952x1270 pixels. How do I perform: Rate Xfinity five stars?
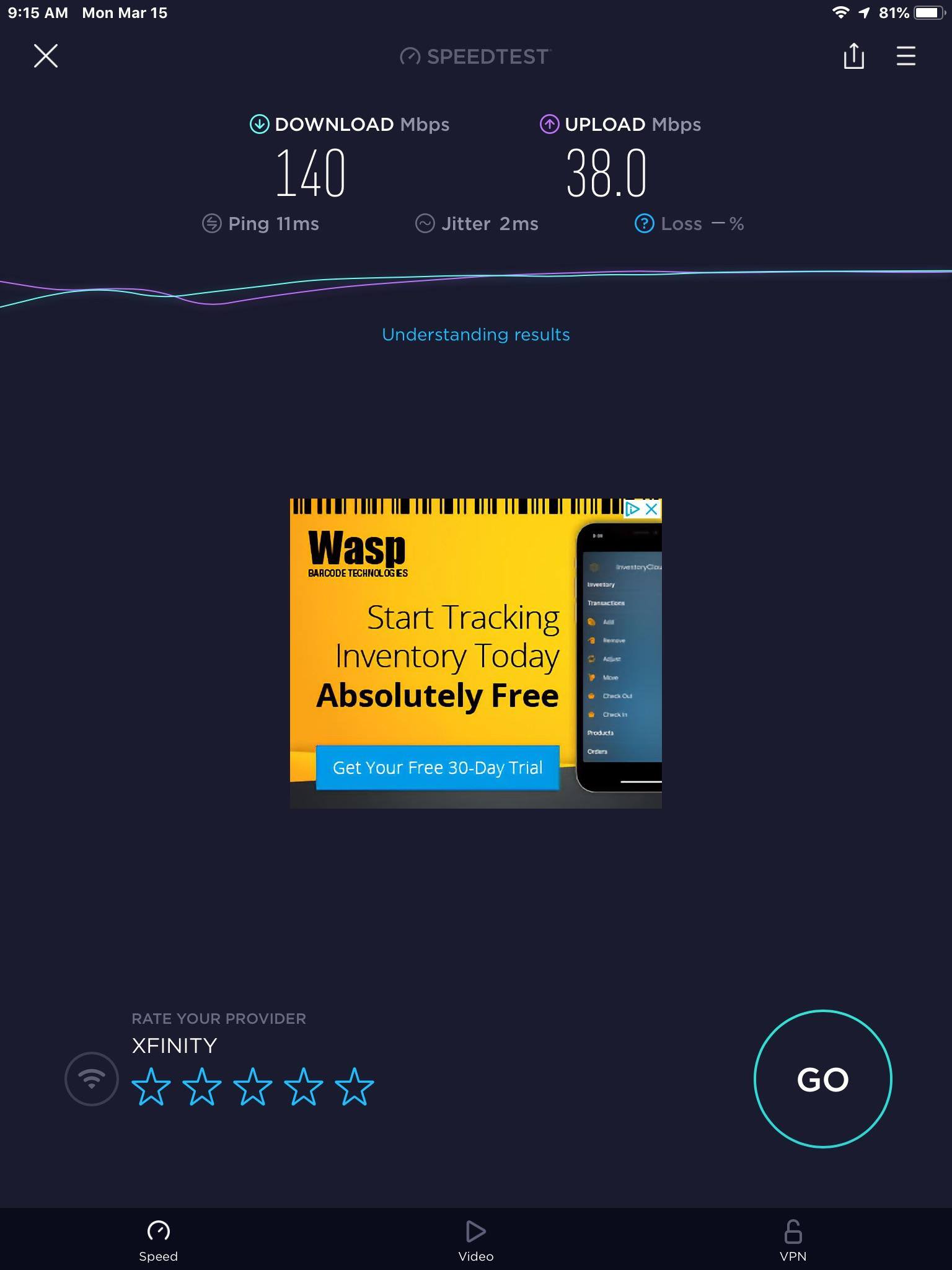354,1086
